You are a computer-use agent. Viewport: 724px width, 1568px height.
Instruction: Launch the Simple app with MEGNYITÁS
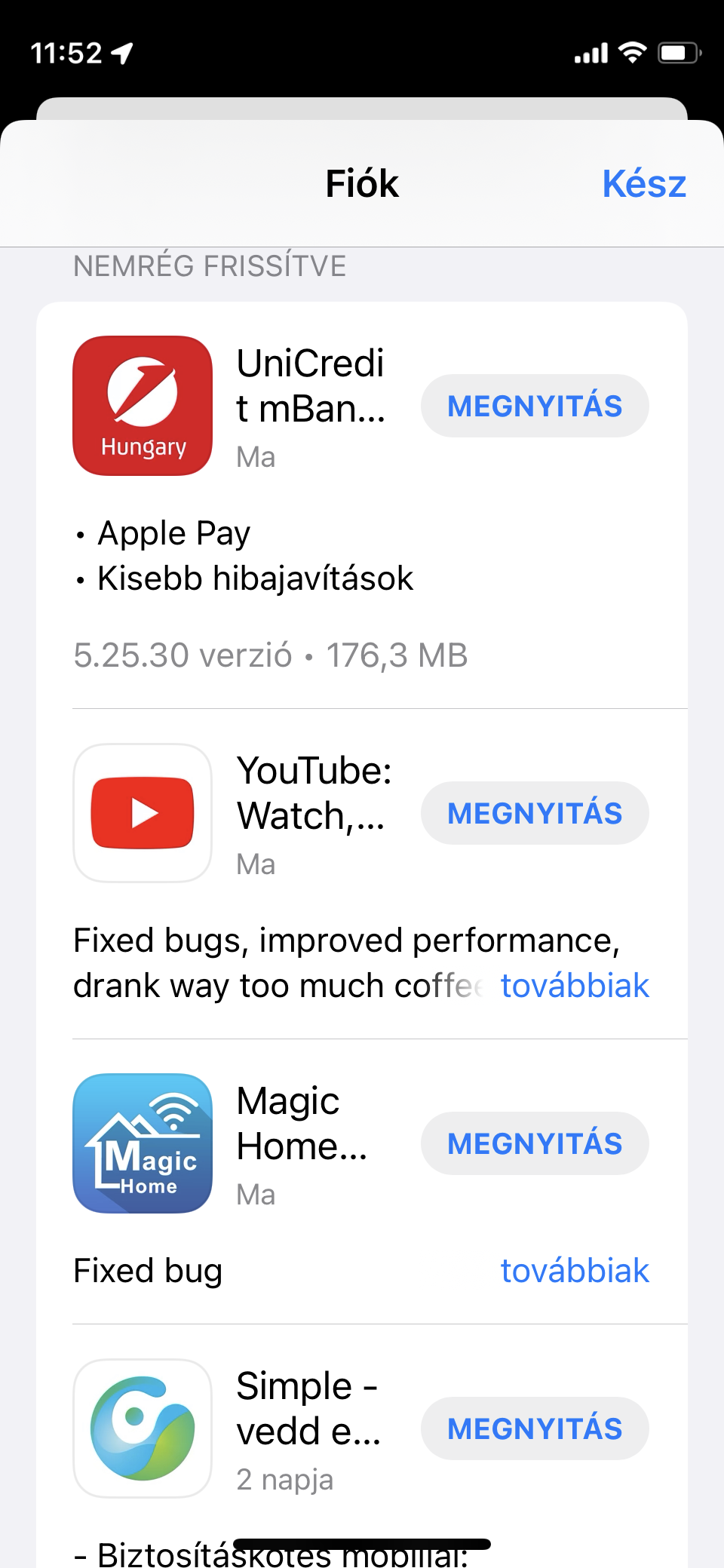tap(534, 1429)
